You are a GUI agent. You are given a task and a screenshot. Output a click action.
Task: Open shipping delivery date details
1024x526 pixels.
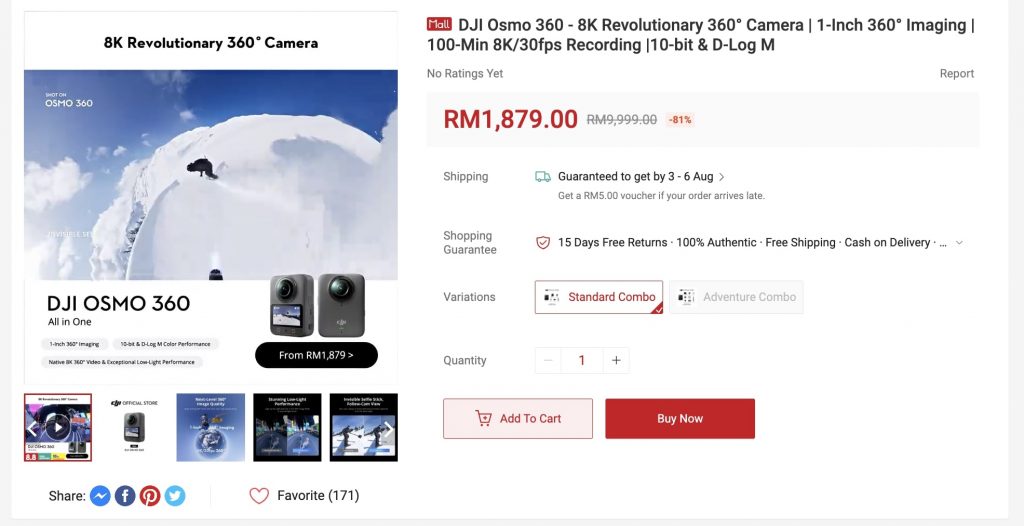pyautogui.click(x=721, y=176)
